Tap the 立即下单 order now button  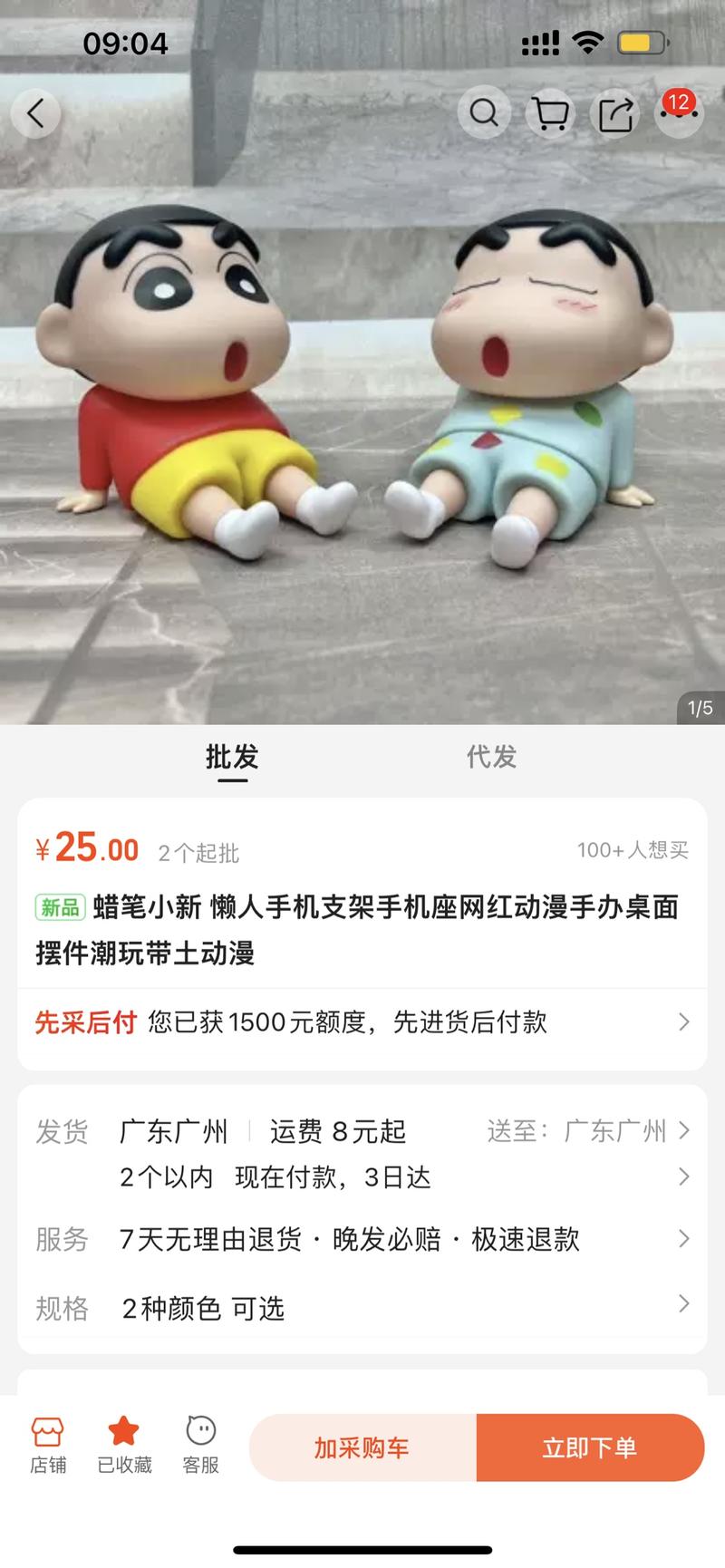[591, 1447]
